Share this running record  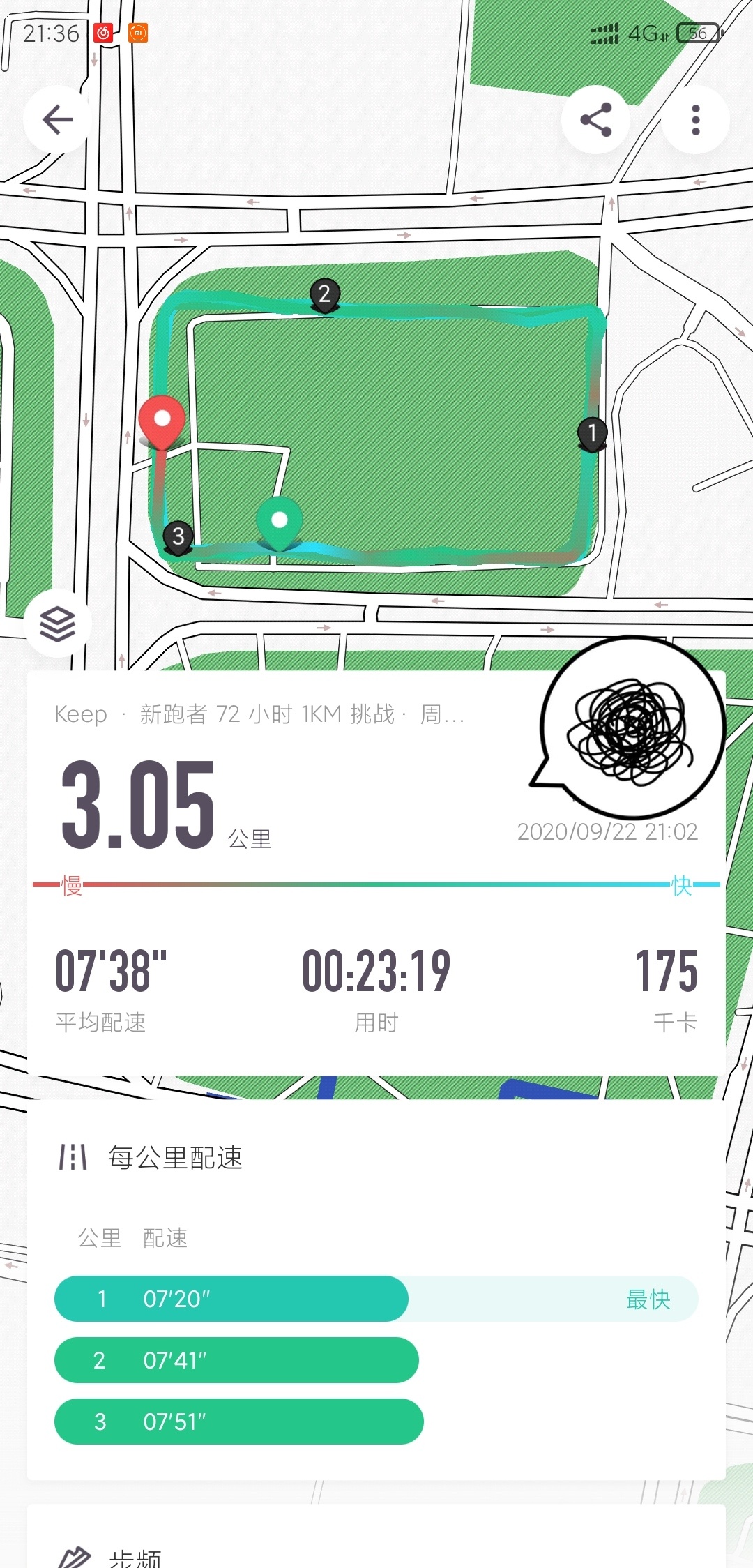tap(596, 120)
